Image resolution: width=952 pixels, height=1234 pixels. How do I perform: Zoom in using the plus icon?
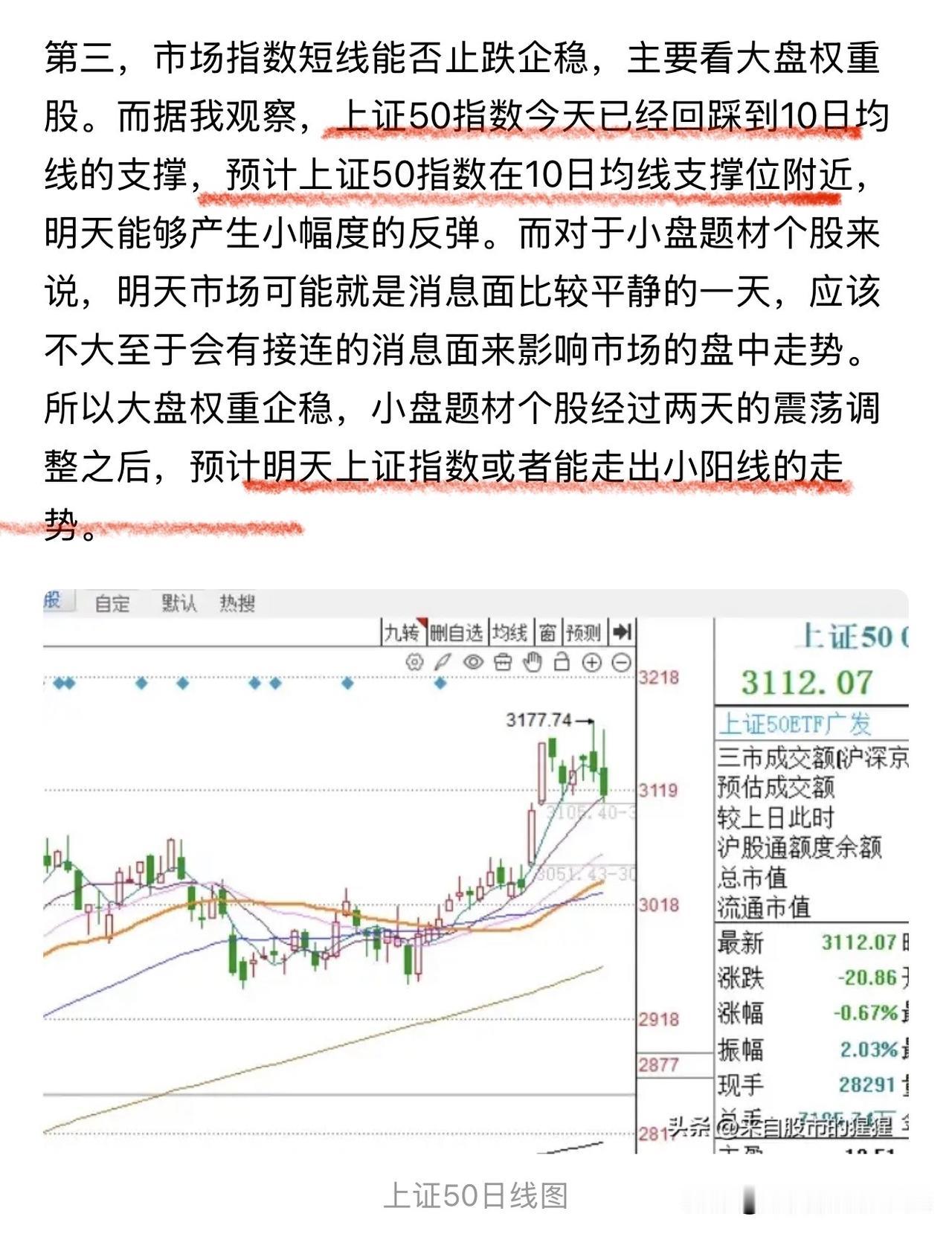(593, 661)
